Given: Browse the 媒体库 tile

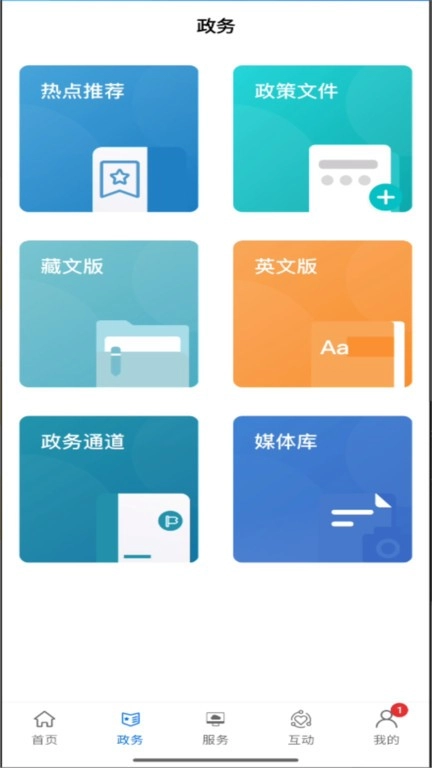Looking at the screenshot, I should click(322, 489).
